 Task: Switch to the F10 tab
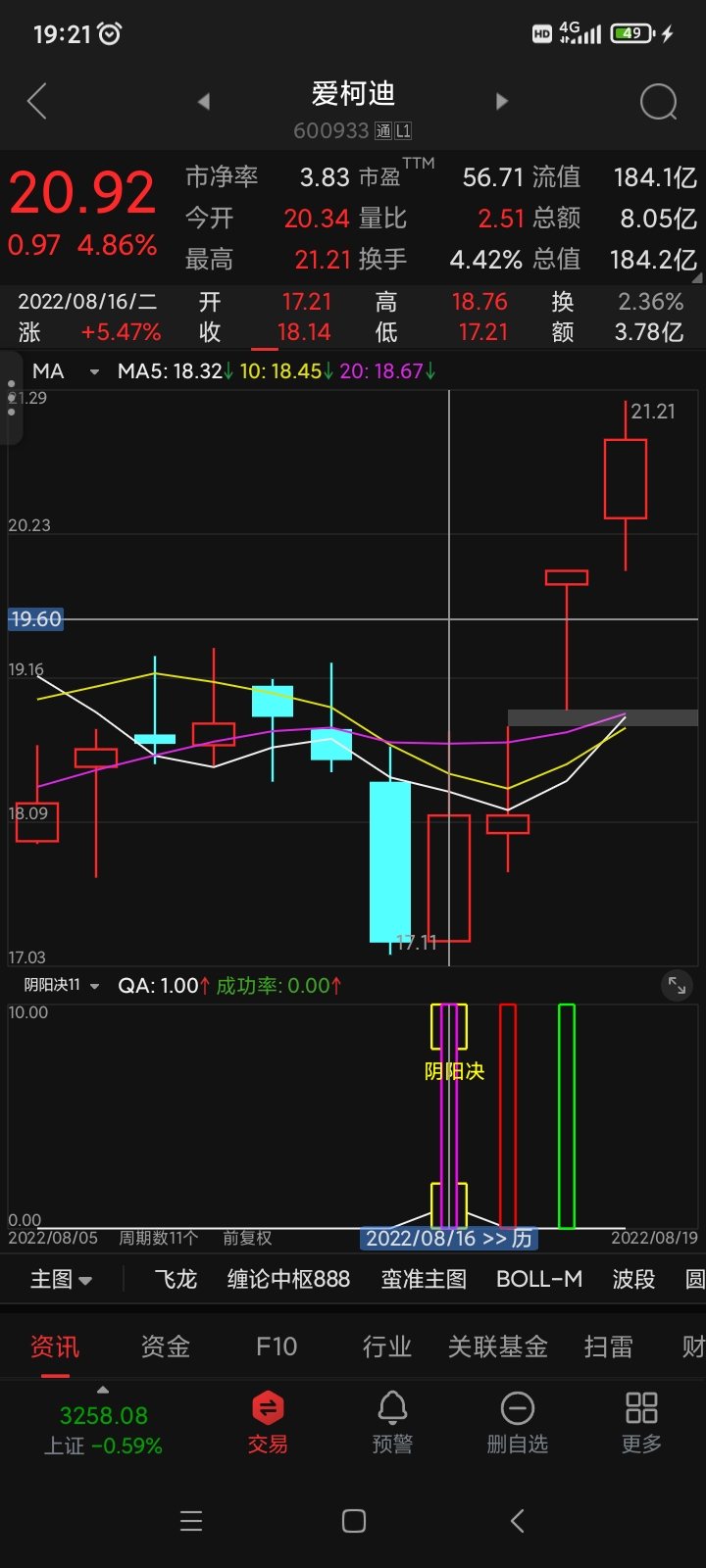[277, 1347]
